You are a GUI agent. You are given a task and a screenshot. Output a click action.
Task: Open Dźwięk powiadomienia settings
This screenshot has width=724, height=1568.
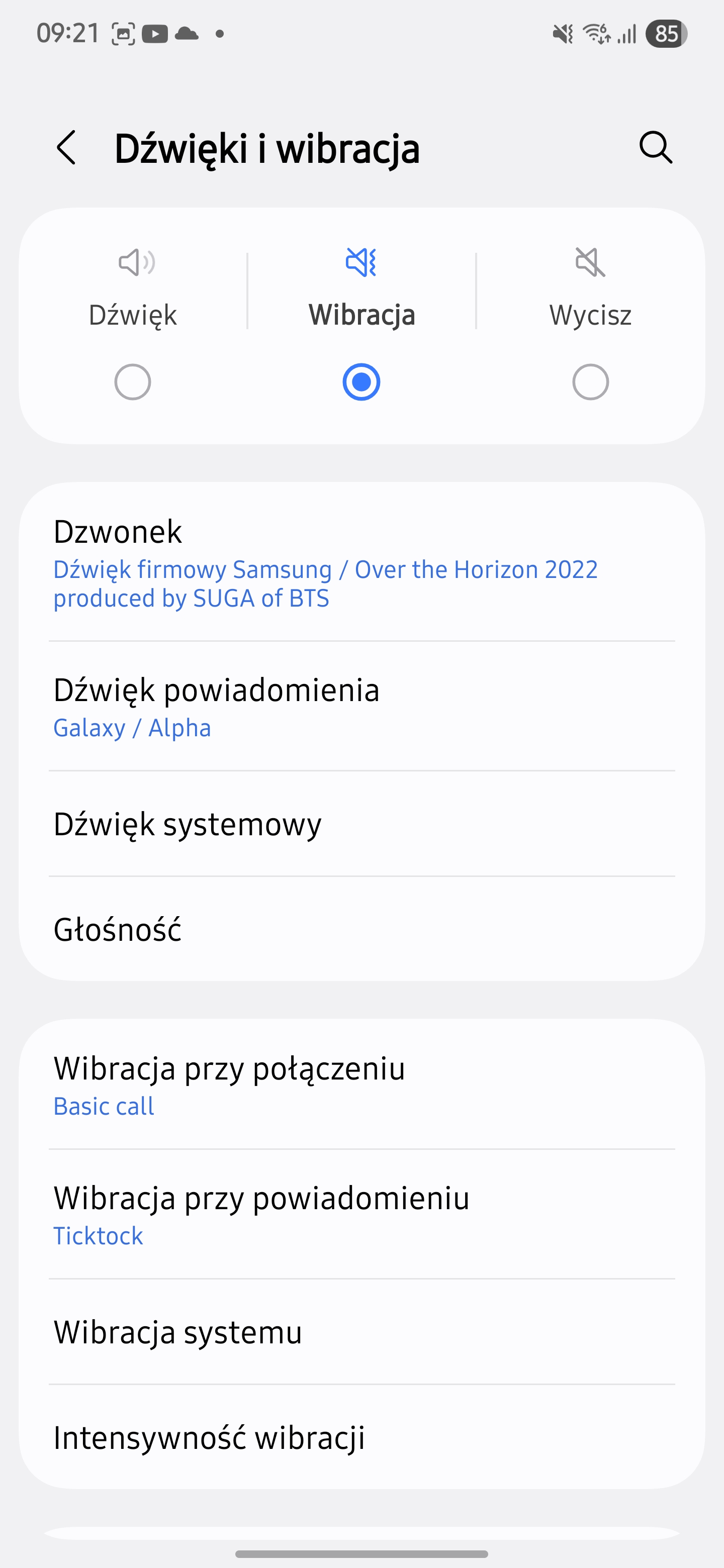pyautogui.click(x=361, y=707)
